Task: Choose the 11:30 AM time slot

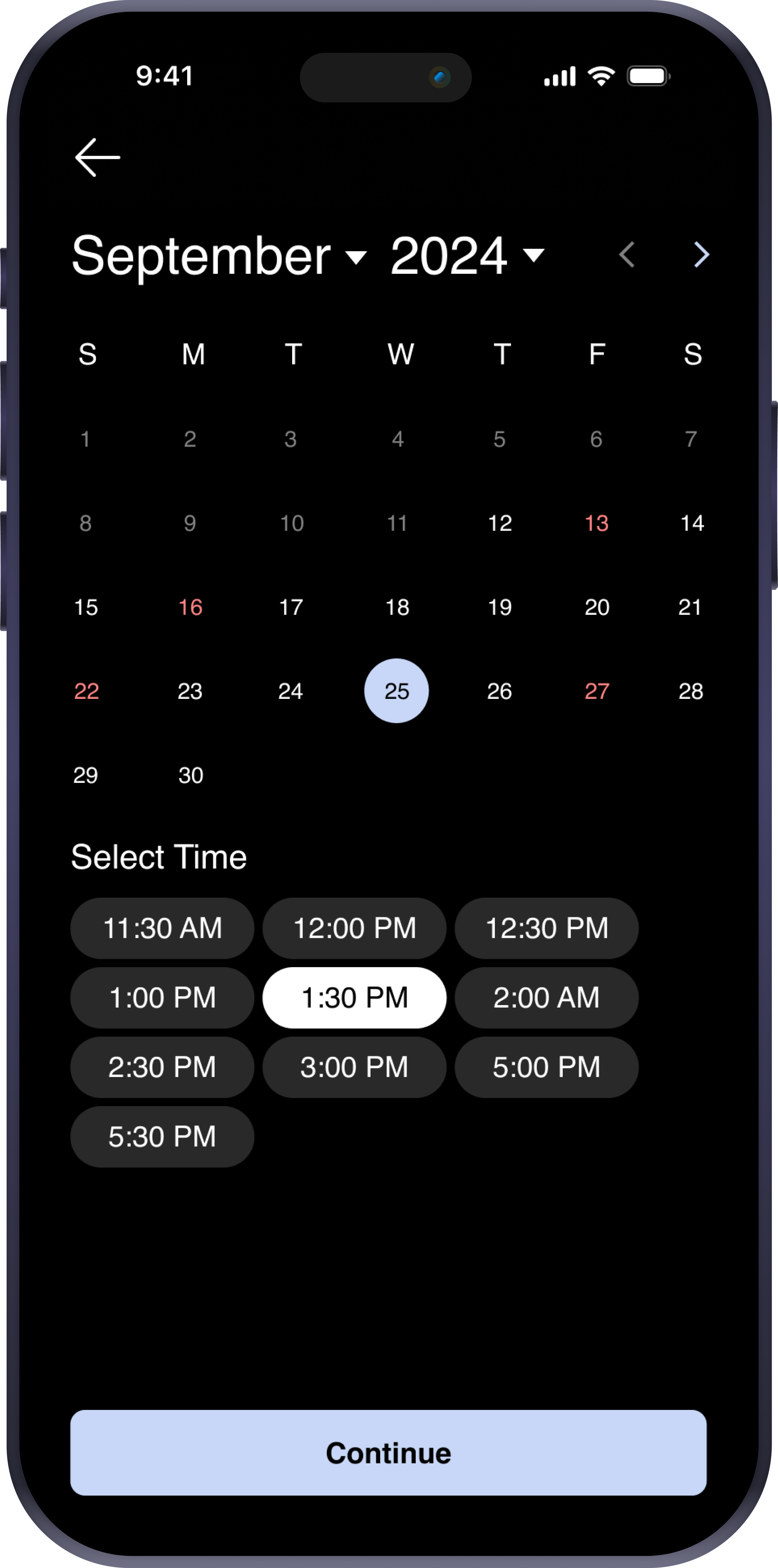Action: [x=162, y=928]
